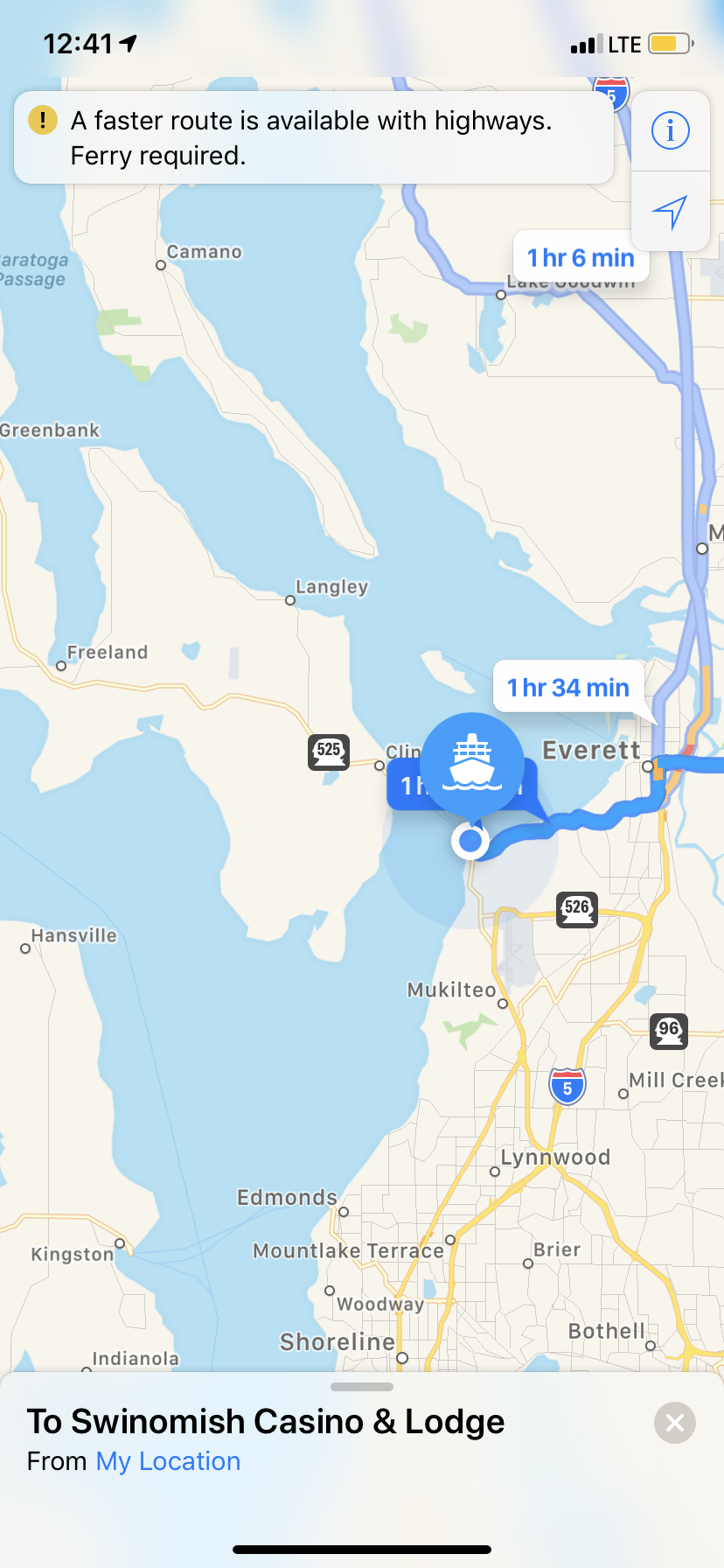Open the map info settings button
This screenshot has width=724, height=1568.
coord(670,131)
